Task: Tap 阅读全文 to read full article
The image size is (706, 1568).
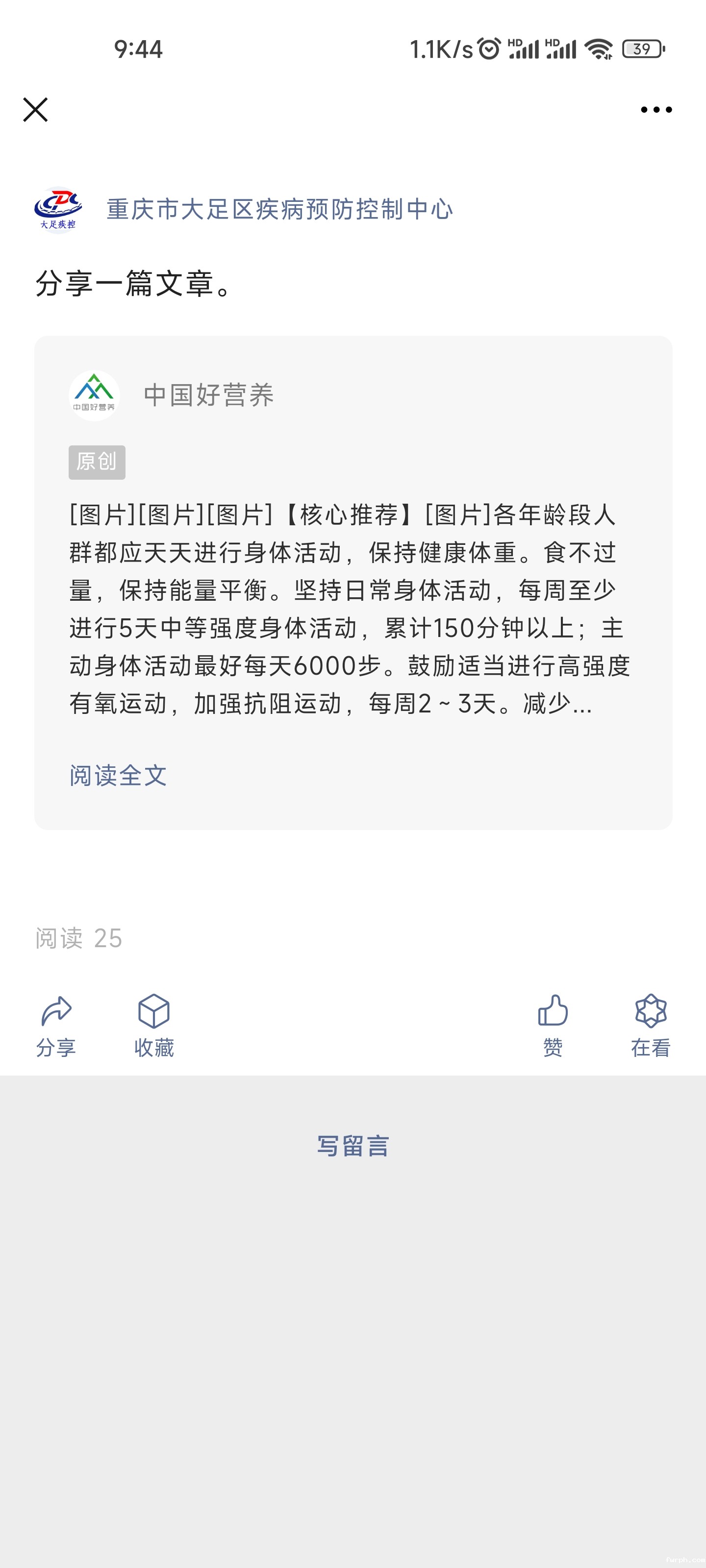Action: (118, 776)
